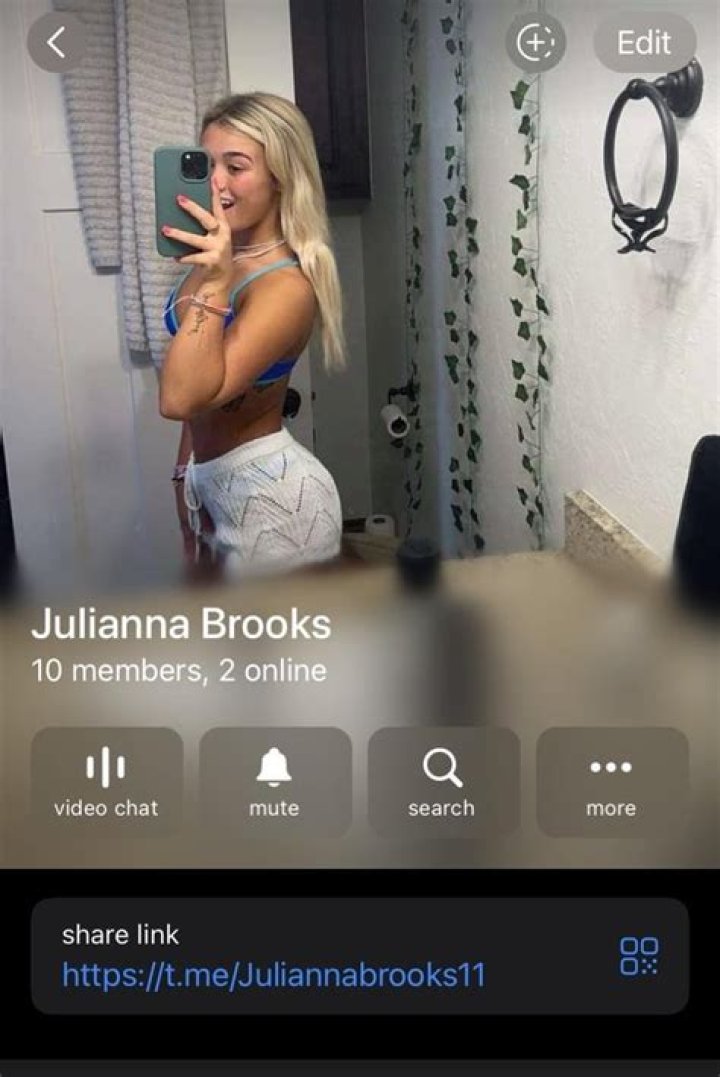Open the t.me/Juliannabrooks11 share link
Viewport: 720px width, 1077px height.
274,973
